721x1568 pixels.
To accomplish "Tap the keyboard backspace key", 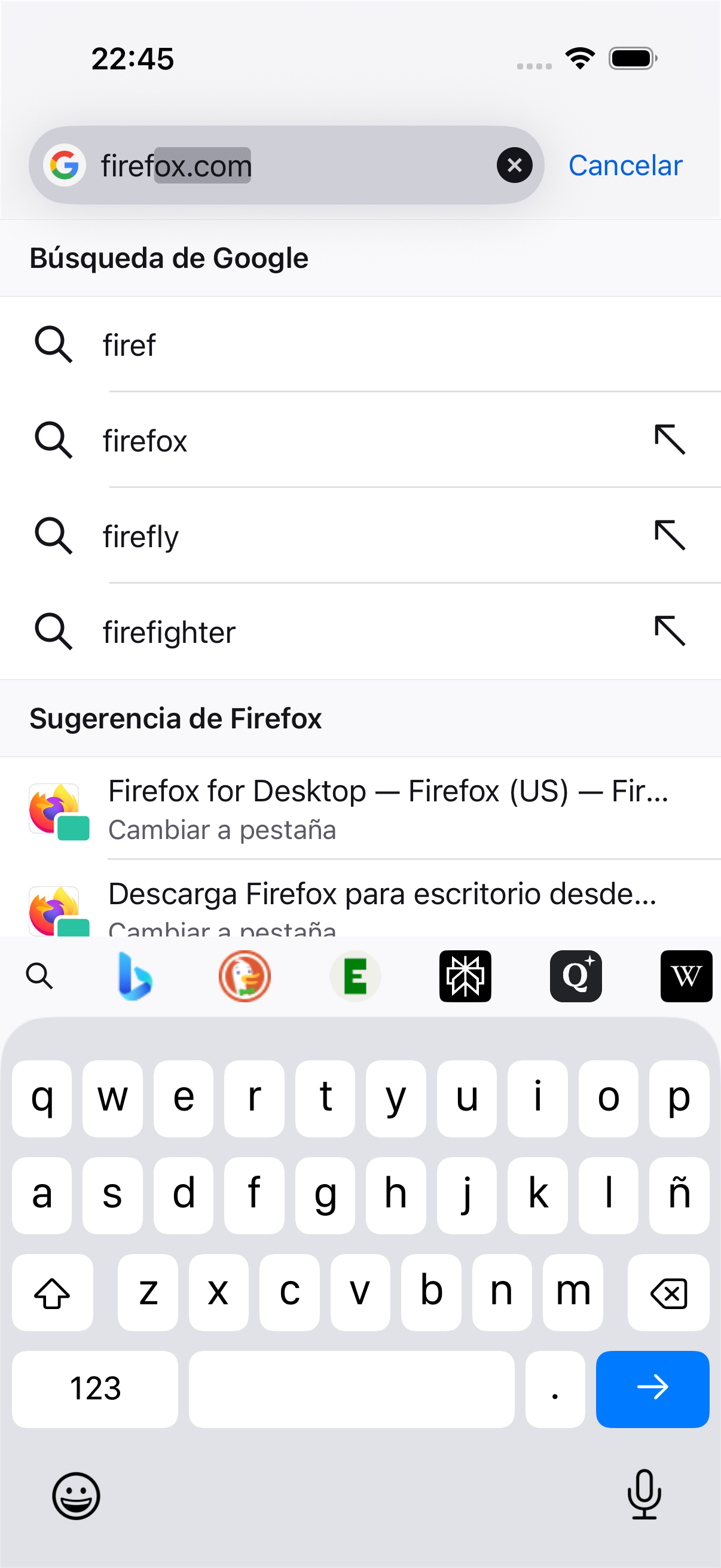I will tap(668, 1292).
